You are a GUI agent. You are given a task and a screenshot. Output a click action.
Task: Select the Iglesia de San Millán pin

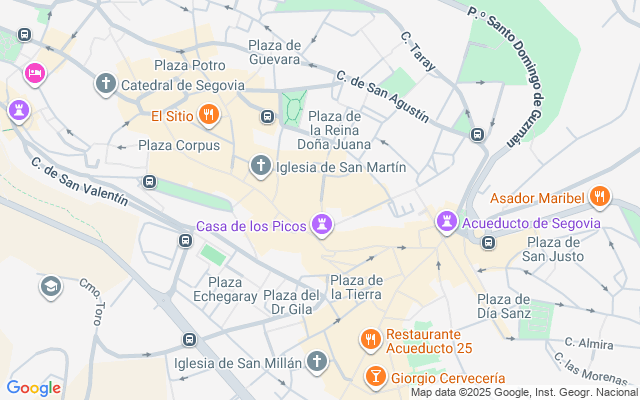click(317, 362)
